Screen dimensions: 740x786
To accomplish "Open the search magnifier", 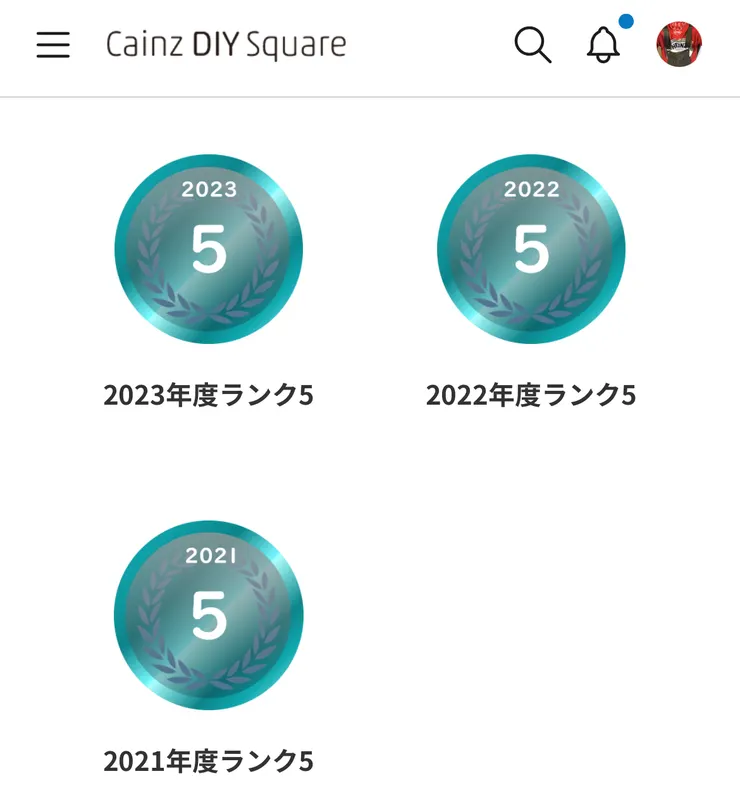I will click(x=532, y=45).
